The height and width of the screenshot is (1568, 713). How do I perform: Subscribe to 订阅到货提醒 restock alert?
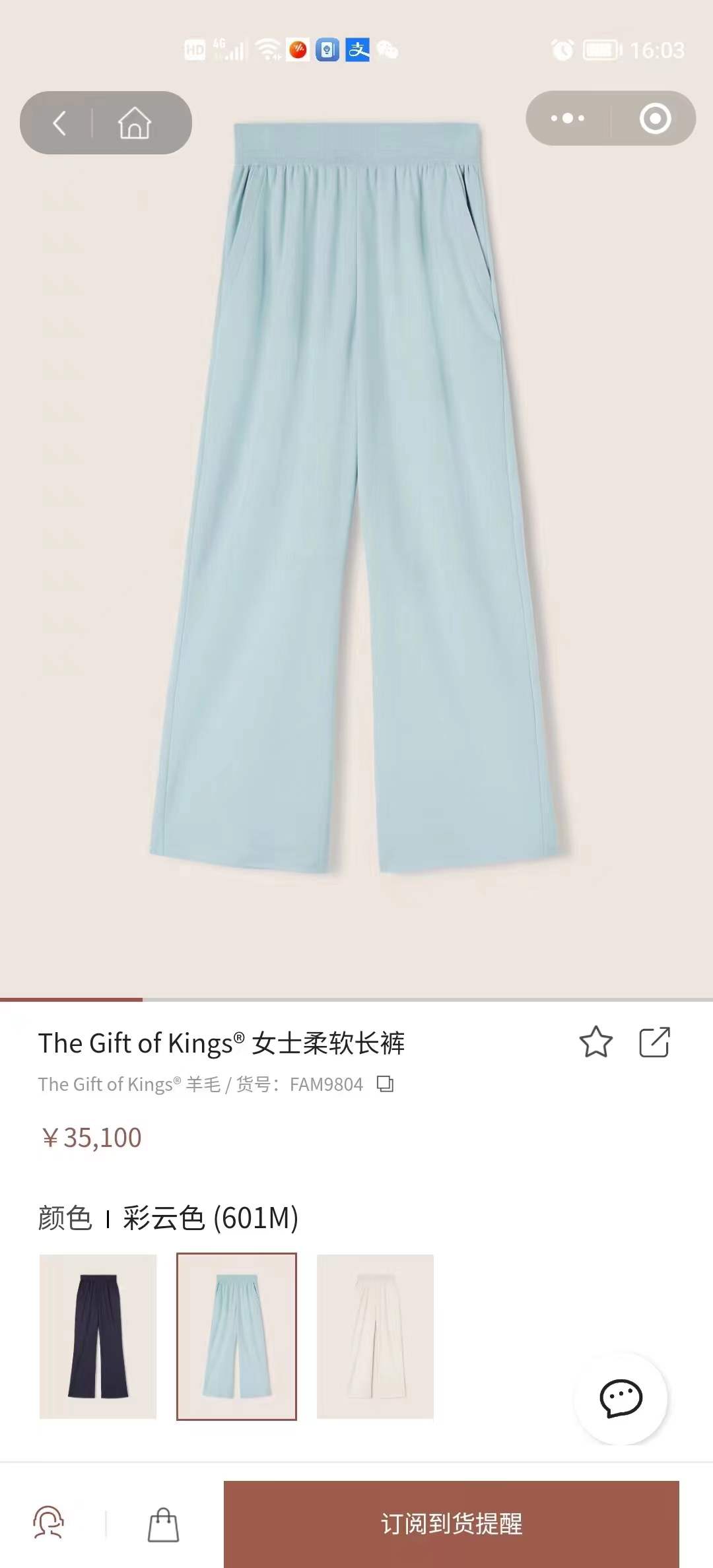click(451, 1524)
